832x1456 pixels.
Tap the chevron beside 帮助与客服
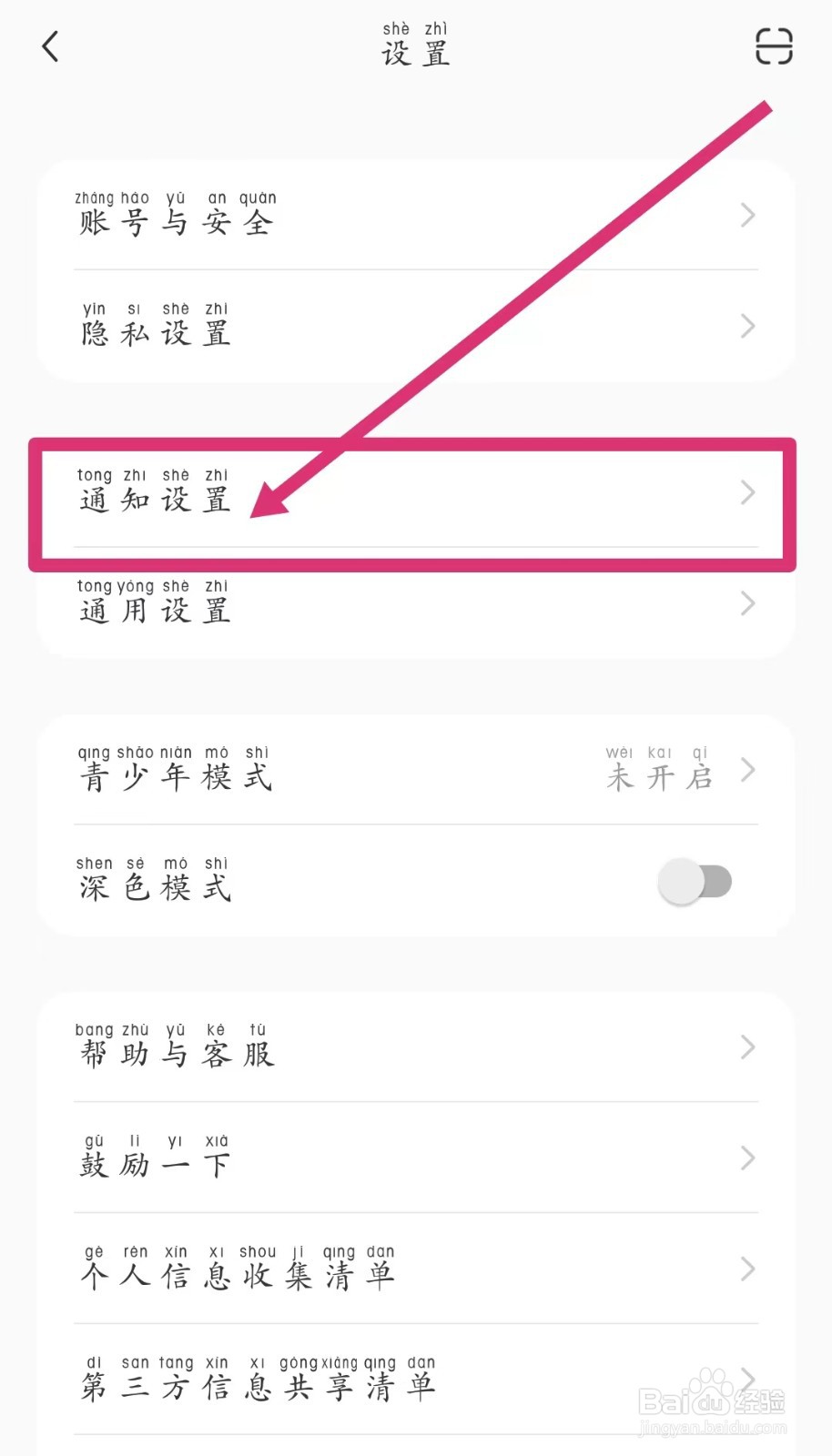746,1047
